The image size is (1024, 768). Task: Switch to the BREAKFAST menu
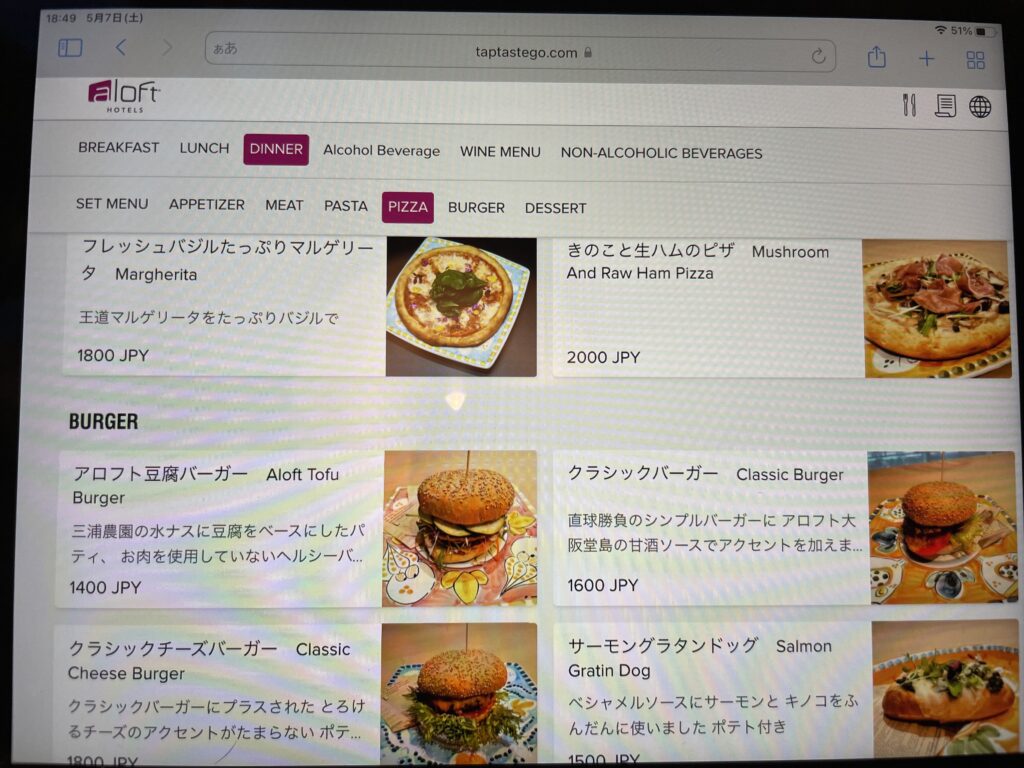tap(118, 147)
